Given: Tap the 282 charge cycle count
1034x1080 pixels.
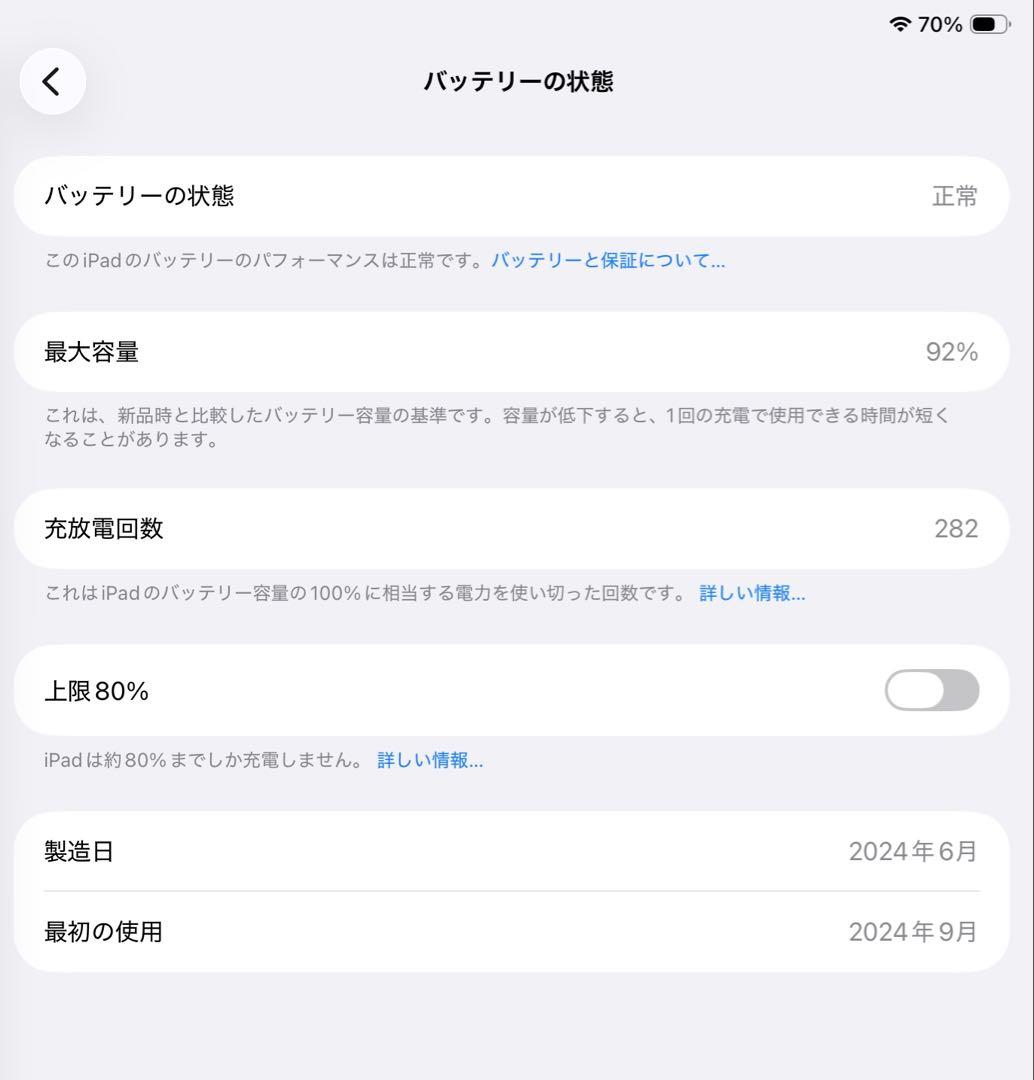Looking at the screenshot, I should pyautogui.click(x=956, y=529).
